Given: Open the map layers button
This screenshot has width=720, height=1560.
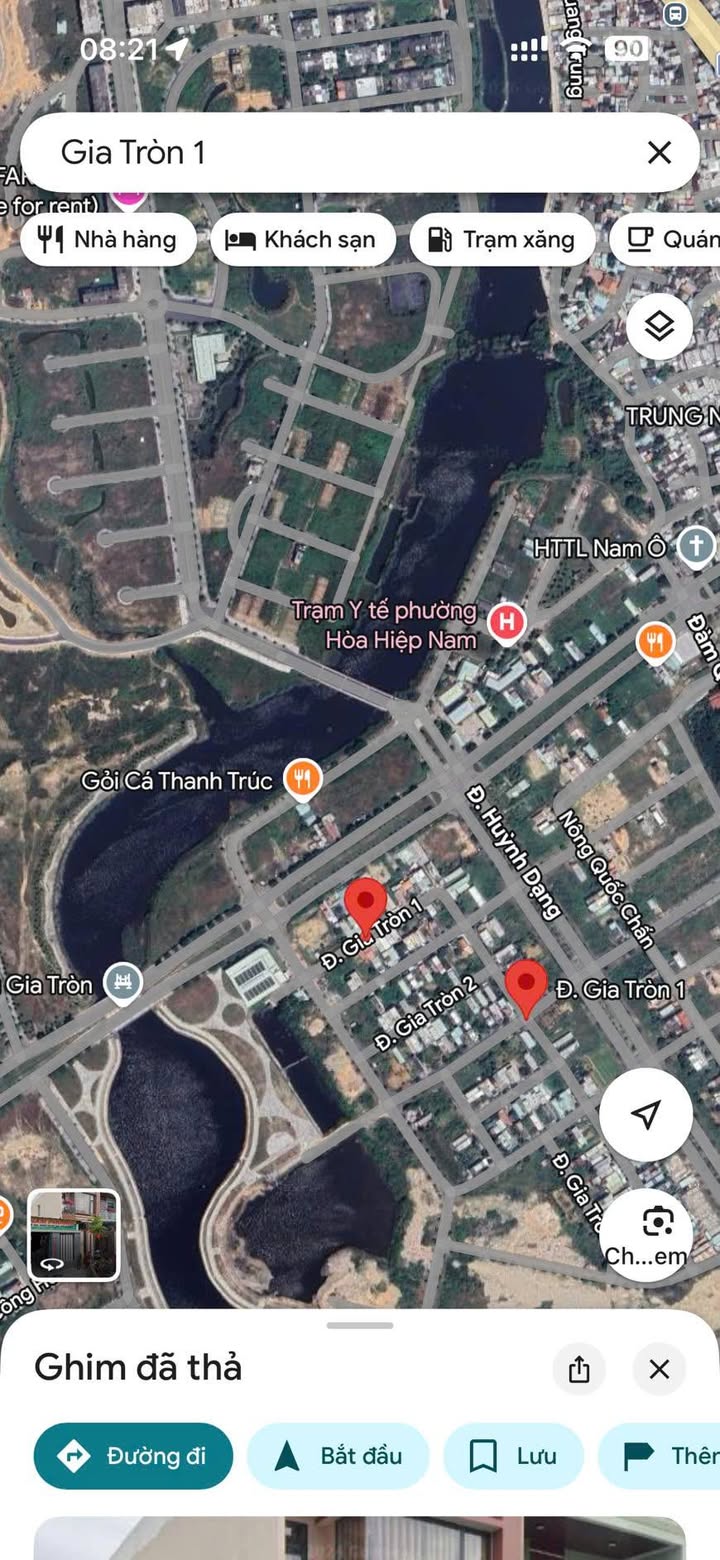Looking at the screenshot, I should click(659, 327).
